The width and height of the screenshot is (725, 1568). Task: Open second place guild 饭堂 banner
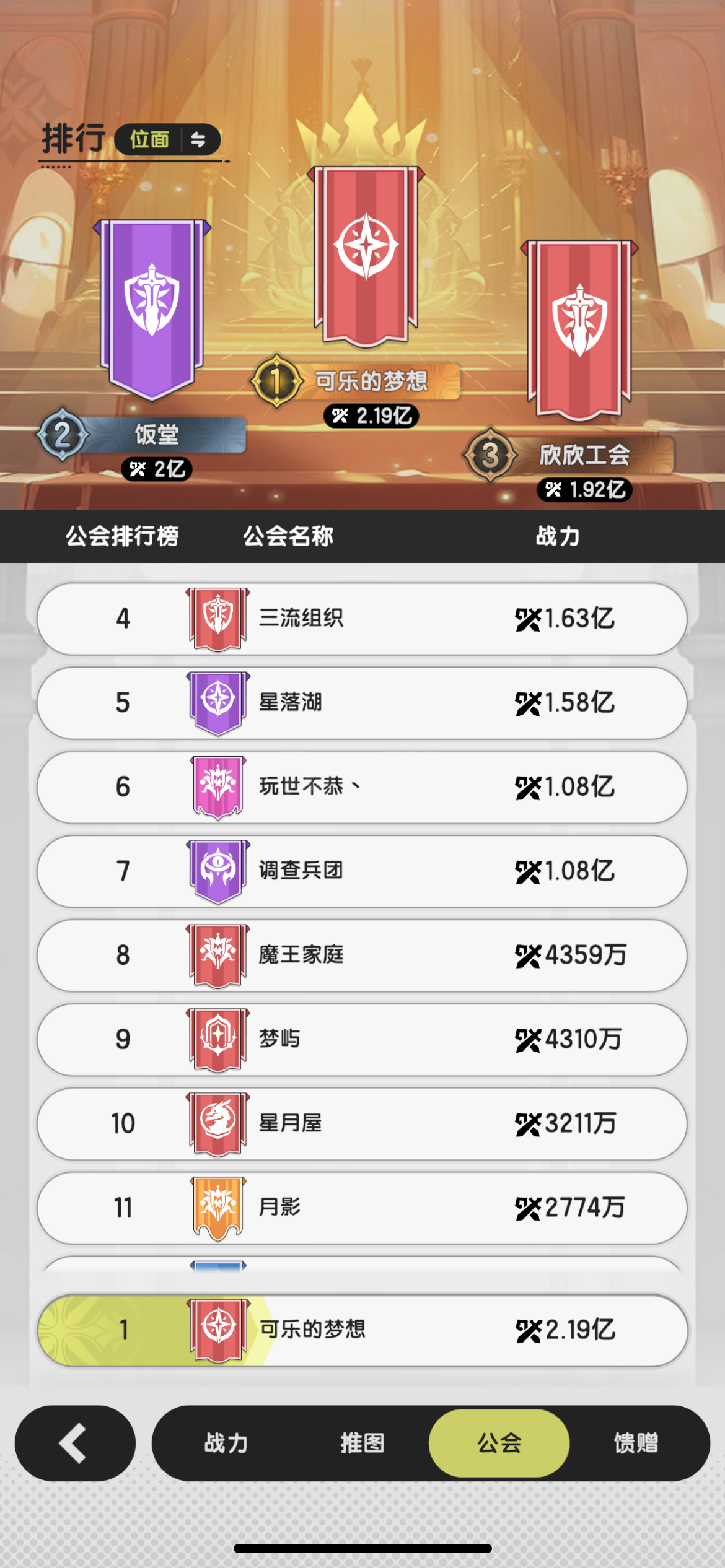coord(152,308)
